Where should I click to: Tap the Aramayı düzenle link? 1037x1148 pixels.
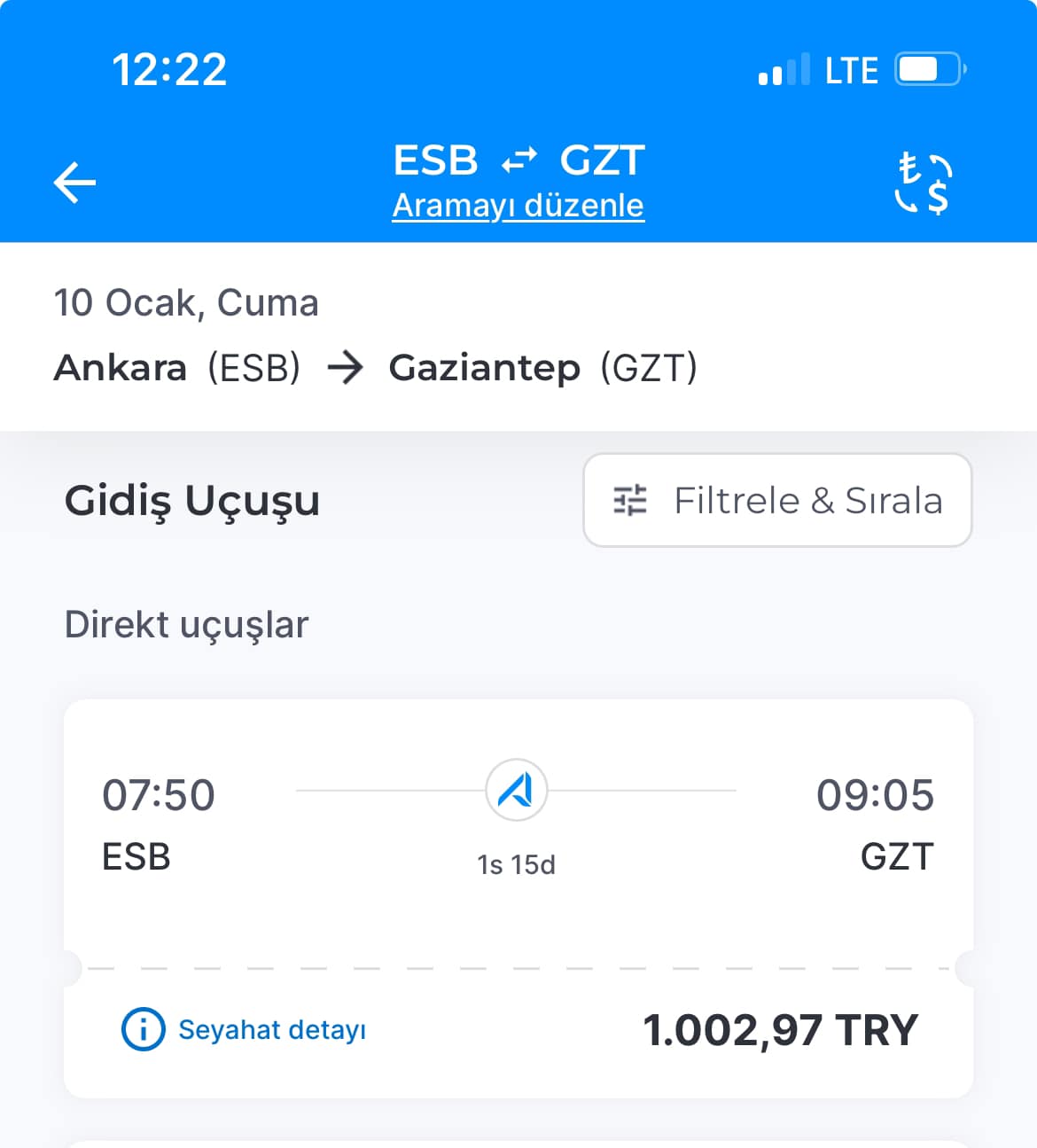[518, 206]
